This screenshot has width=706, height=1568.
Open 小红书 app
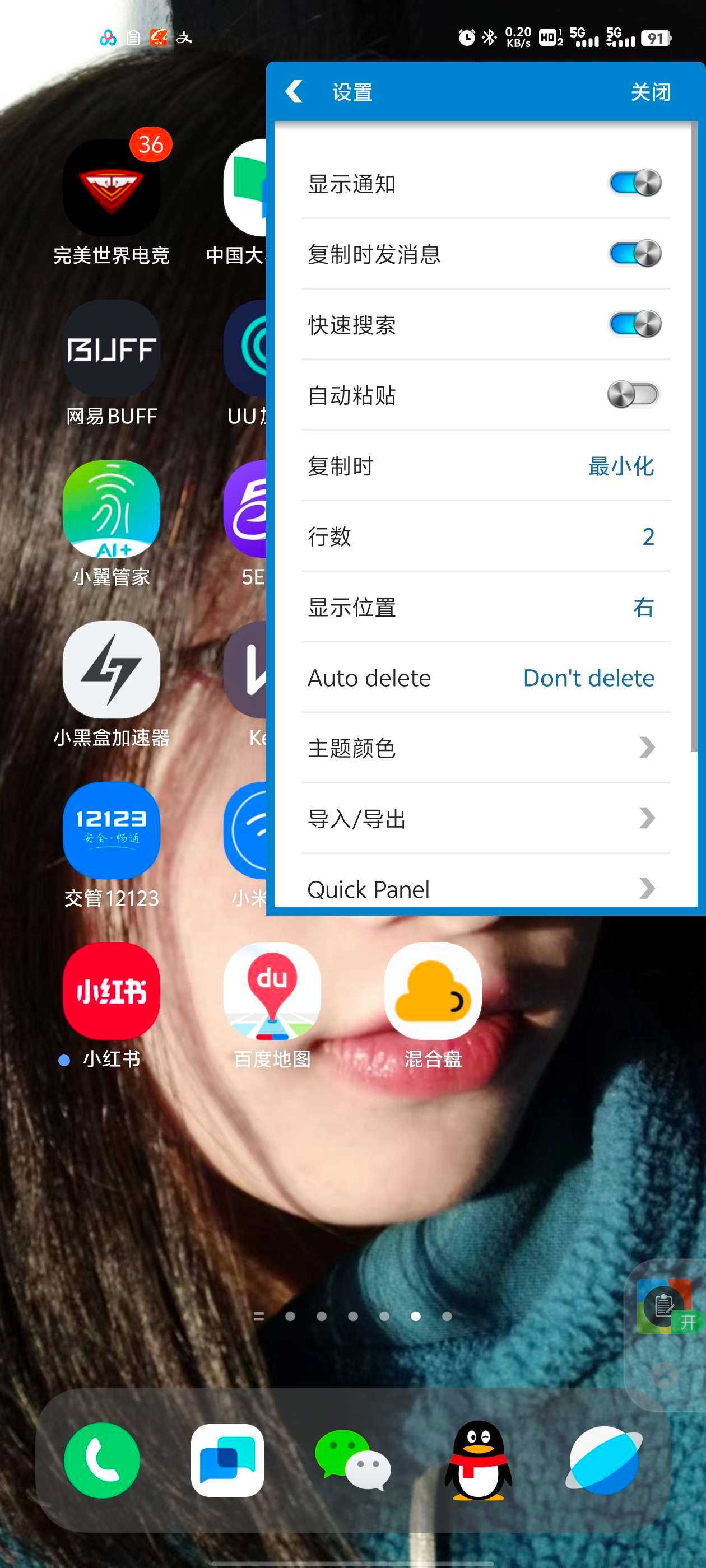pos(111,991)
